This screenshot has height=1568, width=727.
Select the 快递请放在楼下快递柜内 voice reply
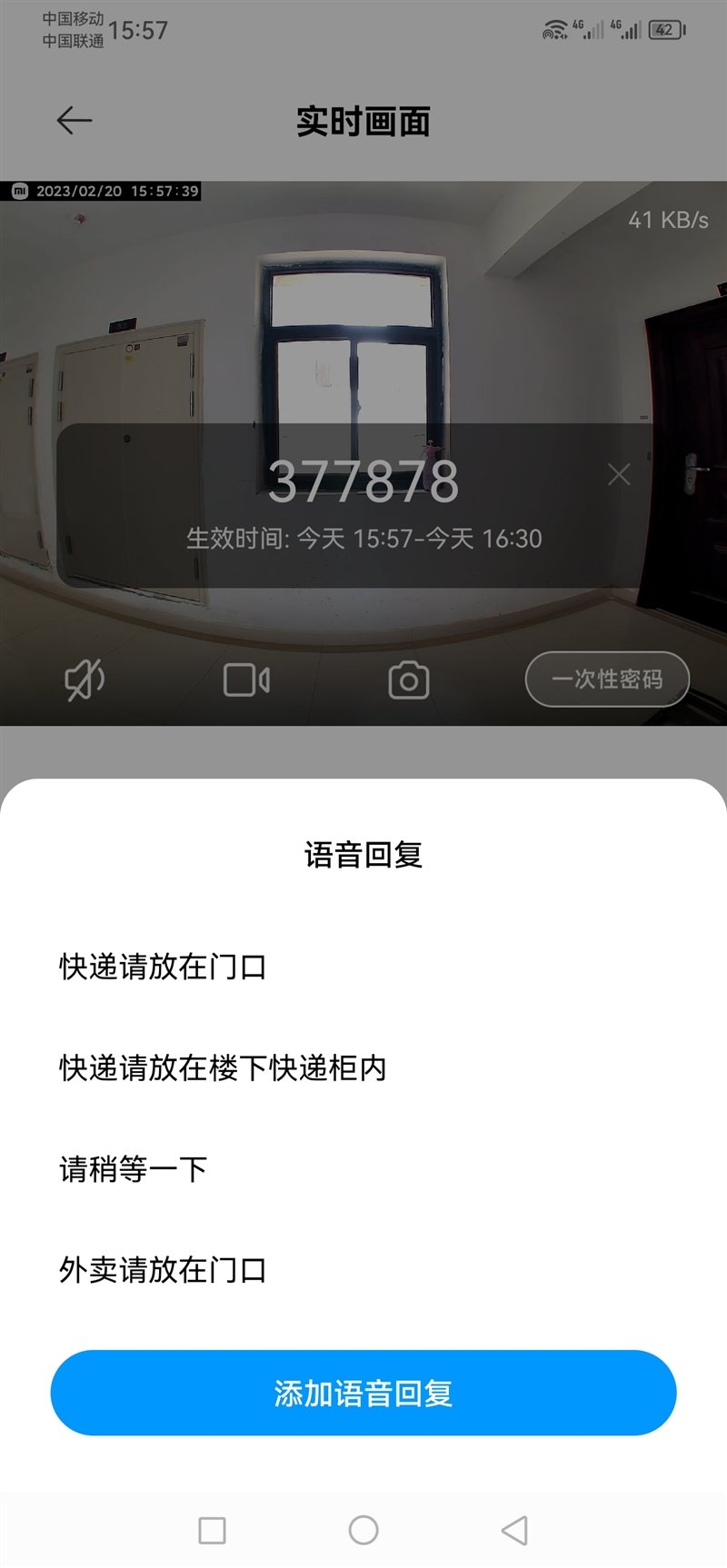click(x=223, y=1071)
